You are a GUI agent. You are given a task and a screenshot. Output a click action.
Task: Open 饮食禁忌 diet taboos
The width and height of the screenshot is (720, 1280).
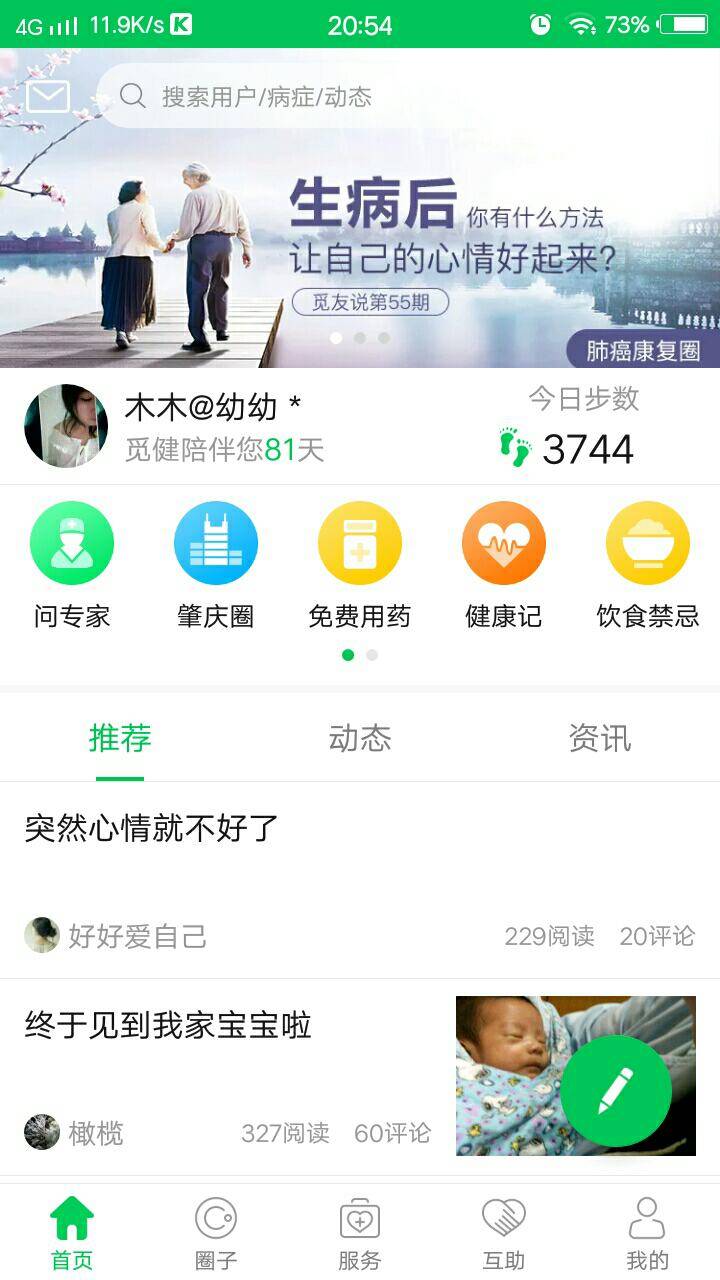648,566
